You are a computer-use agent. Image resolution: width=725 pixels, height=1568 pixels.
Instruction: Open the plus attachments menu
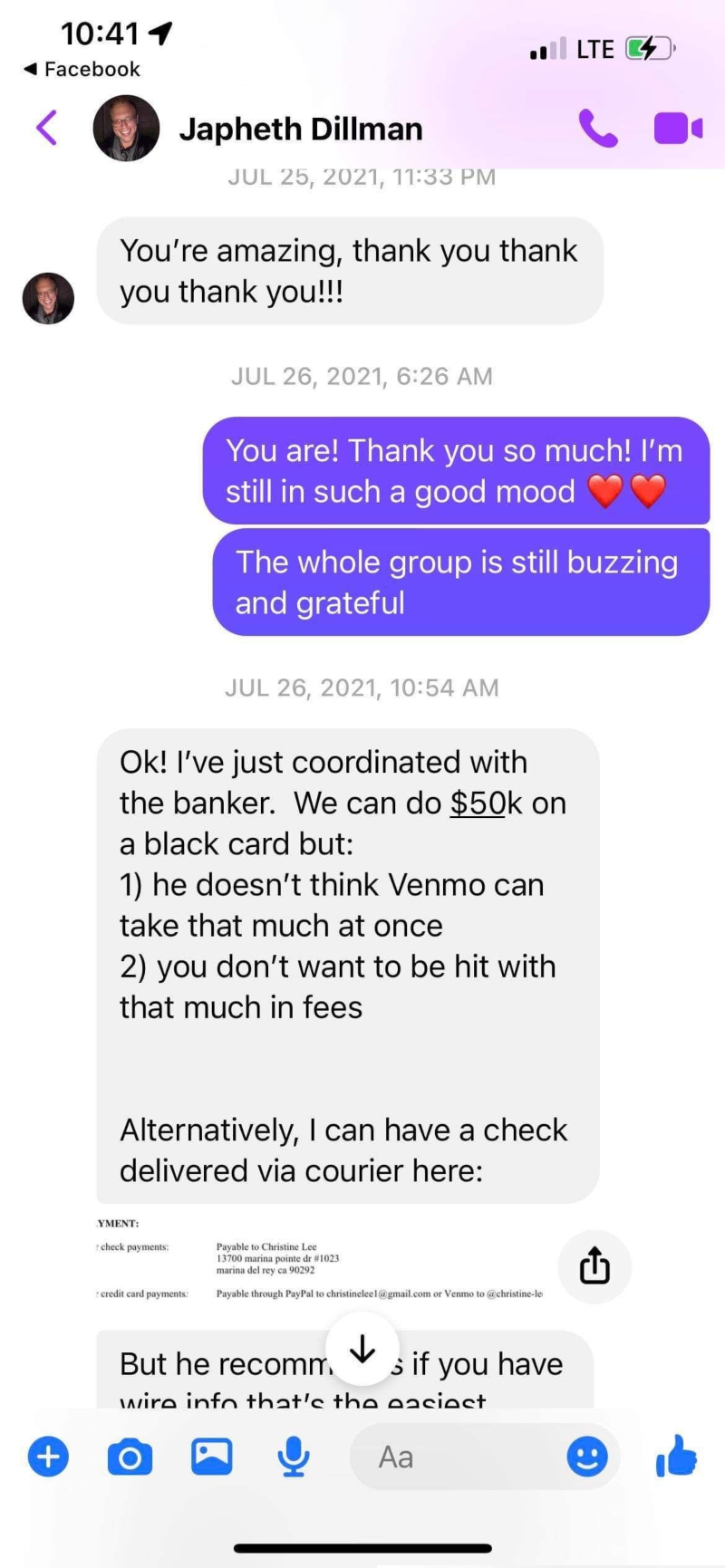pos(48,1457)
